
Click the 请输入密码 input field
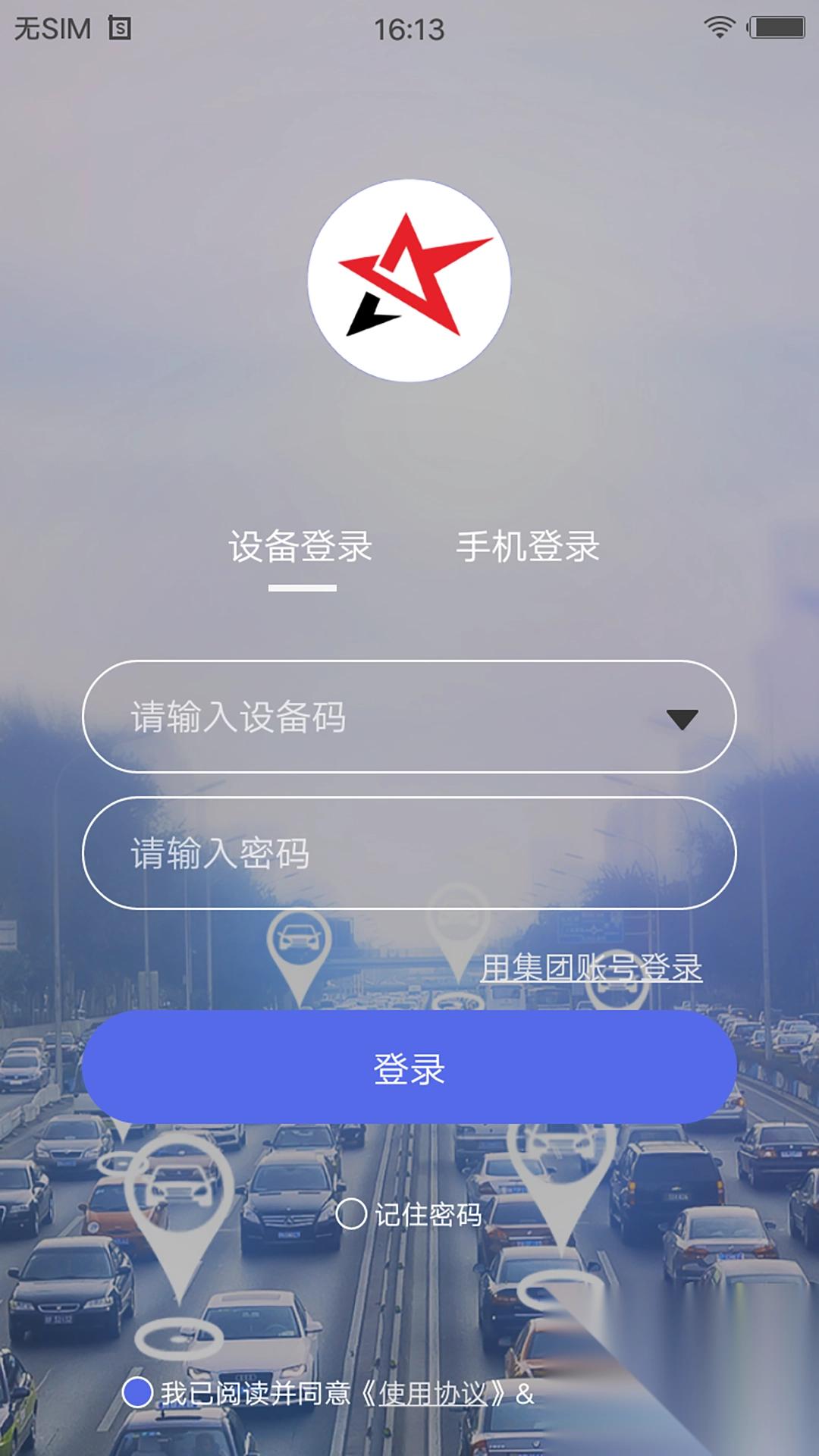341,853
